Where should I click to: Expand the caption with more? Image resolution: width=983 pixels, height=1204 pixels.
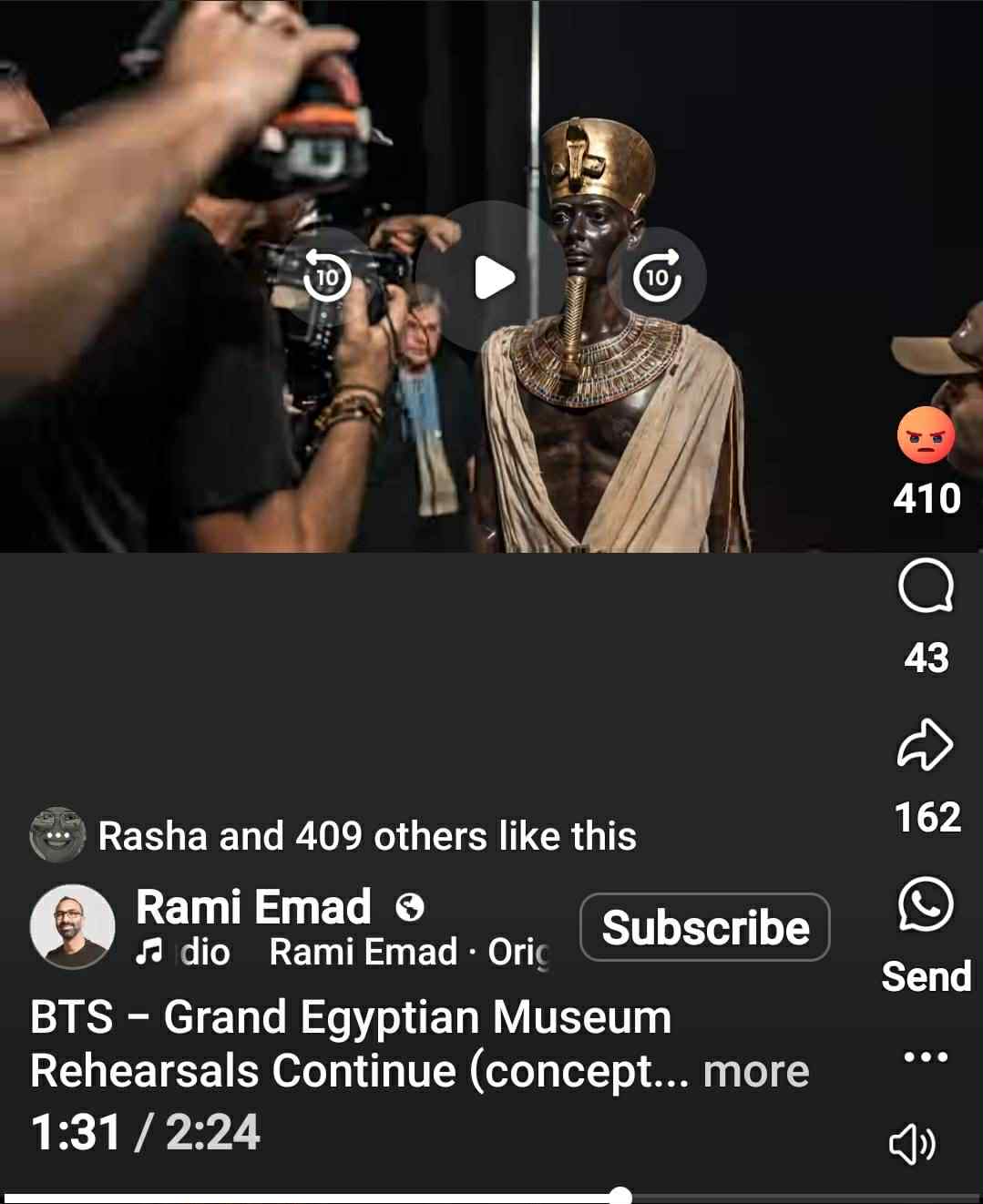[756, 1072]
